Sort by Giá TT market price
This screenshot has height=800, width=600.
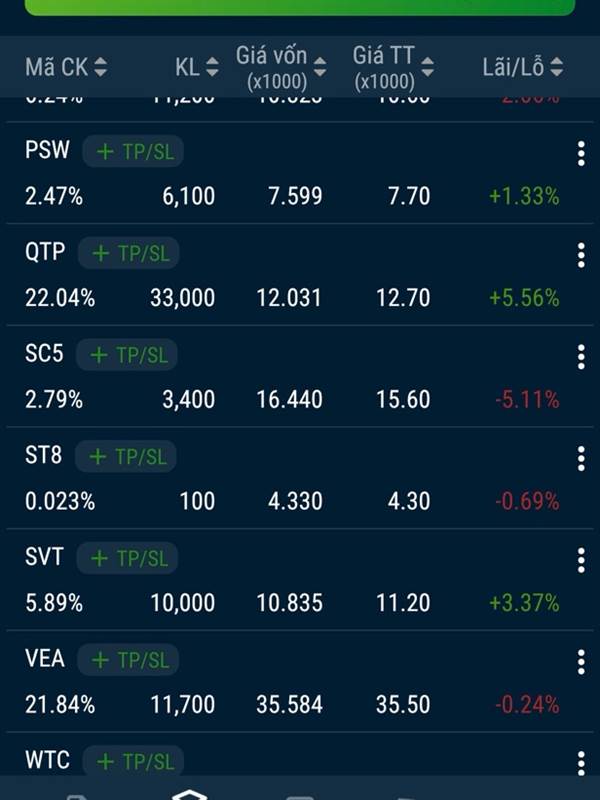(x=393, y=68)
